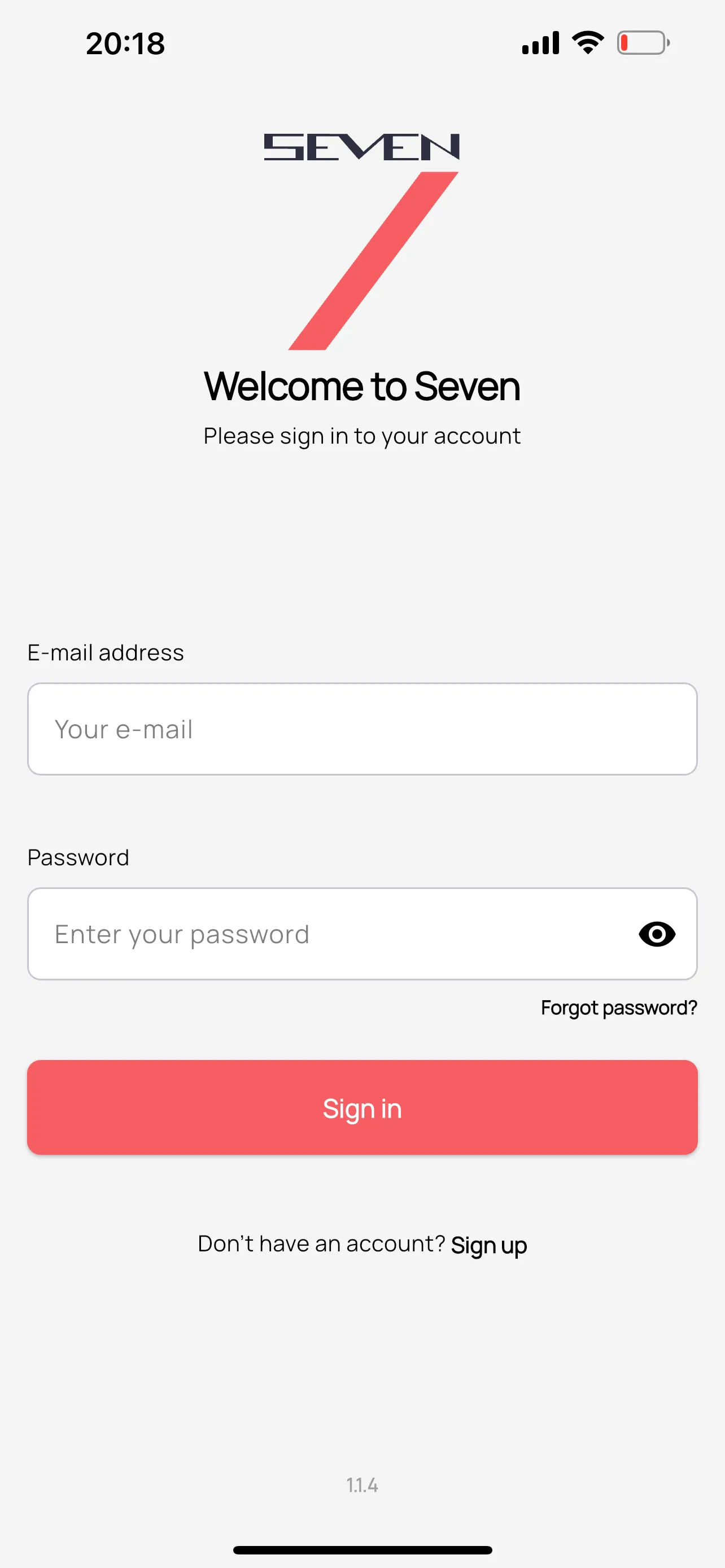
Task: Tap the Sign in button
Action: pyautogui.click(x=362, y=1107)
